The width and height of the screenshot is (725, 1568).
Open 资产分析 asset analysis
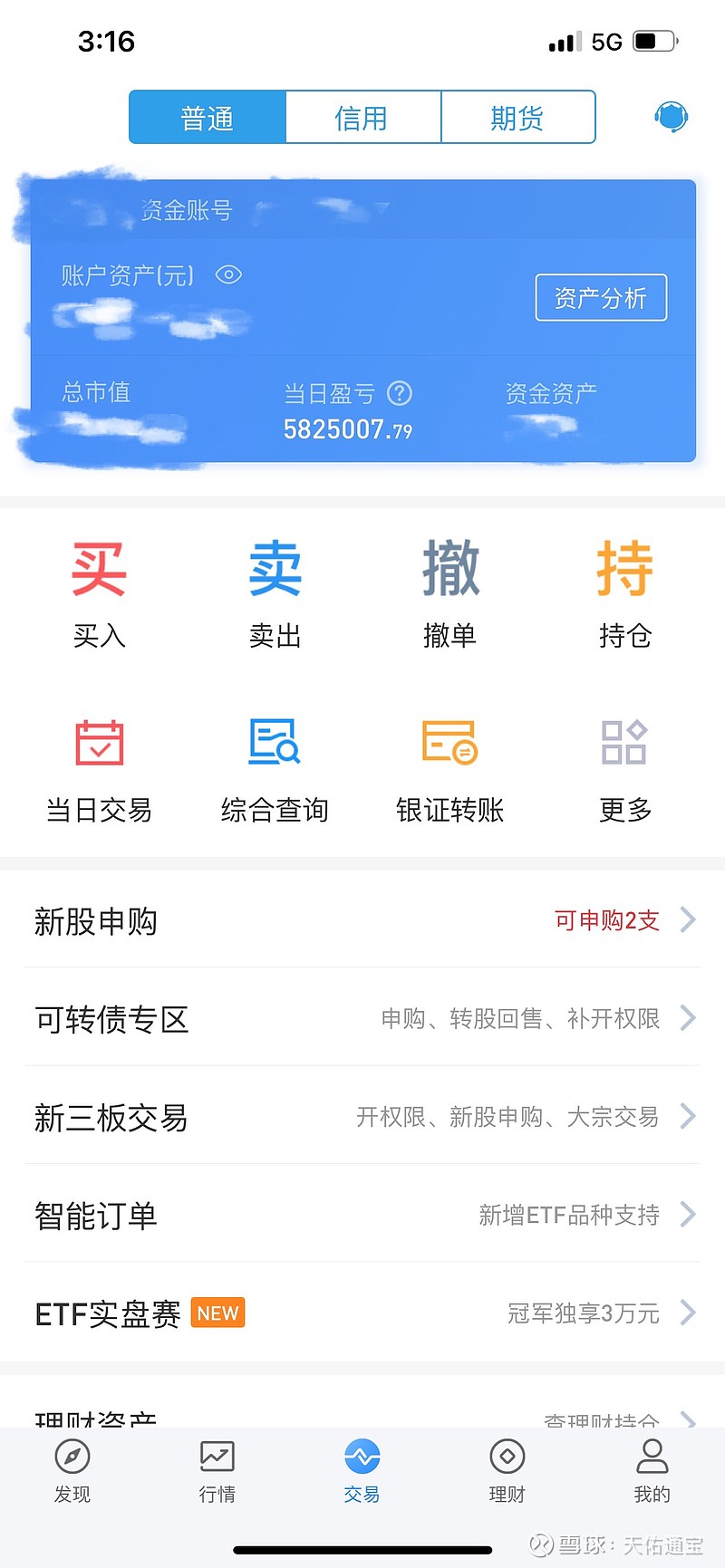(x=601, y=298)
